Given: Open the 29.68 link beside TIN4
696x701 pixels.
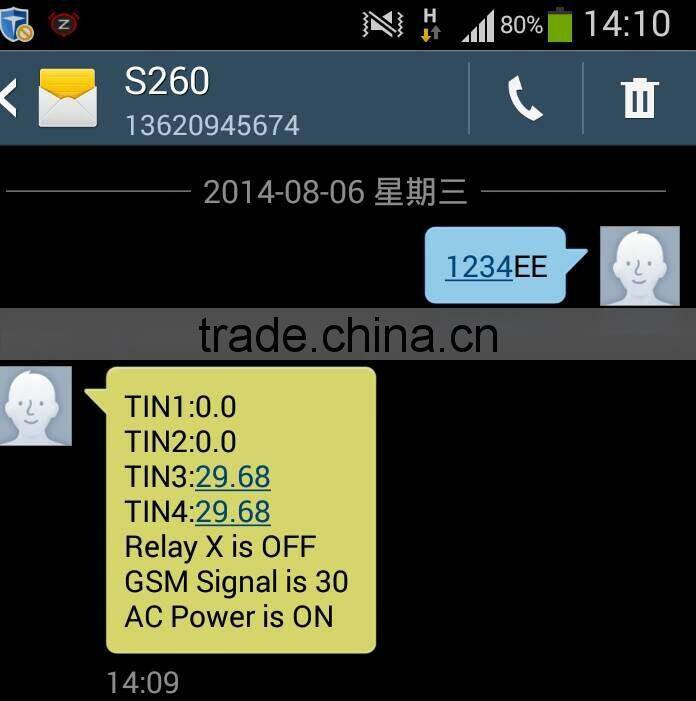Looking at the screenshot, I should pyautogui.click(x=233, y=512).
